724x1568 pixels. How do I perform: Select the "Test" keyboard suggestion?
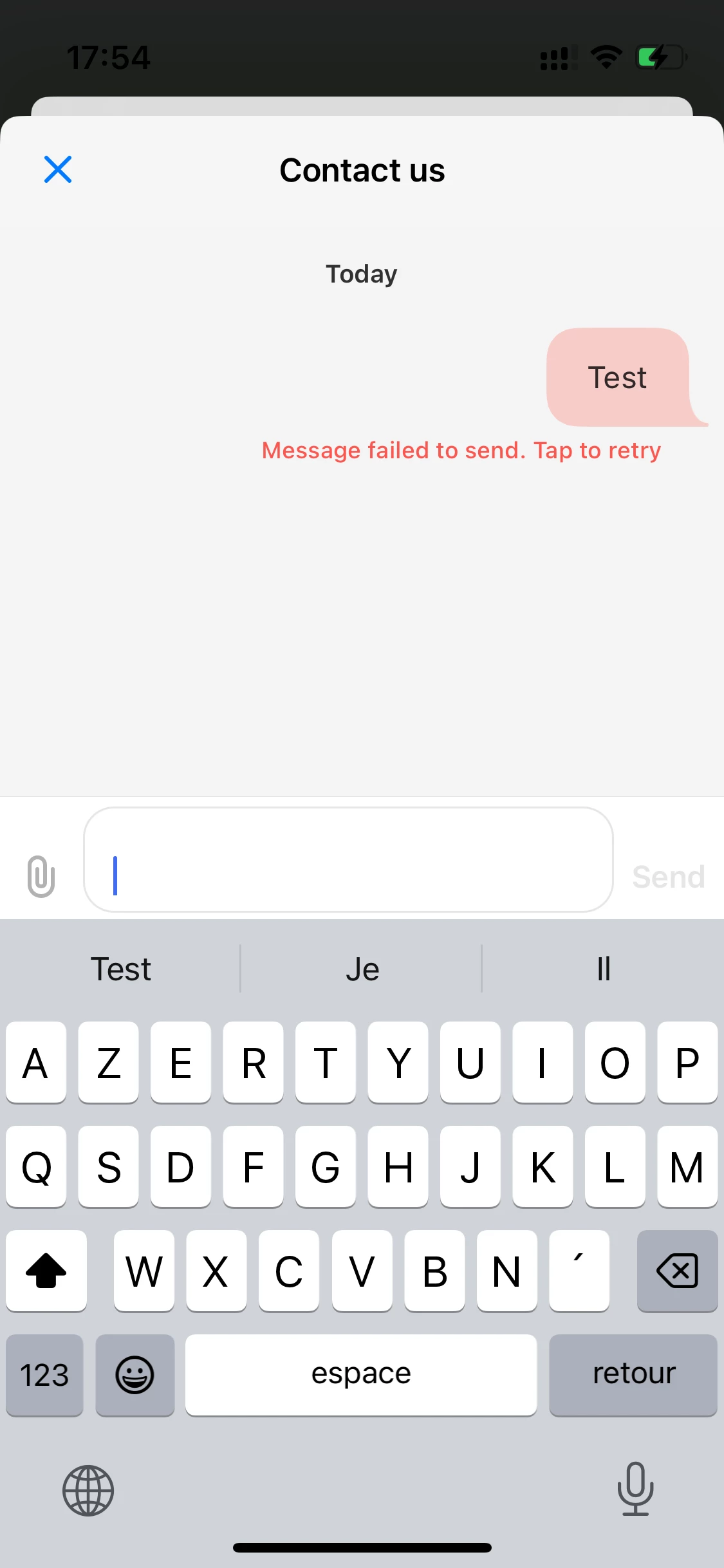(x=121, y=969)
